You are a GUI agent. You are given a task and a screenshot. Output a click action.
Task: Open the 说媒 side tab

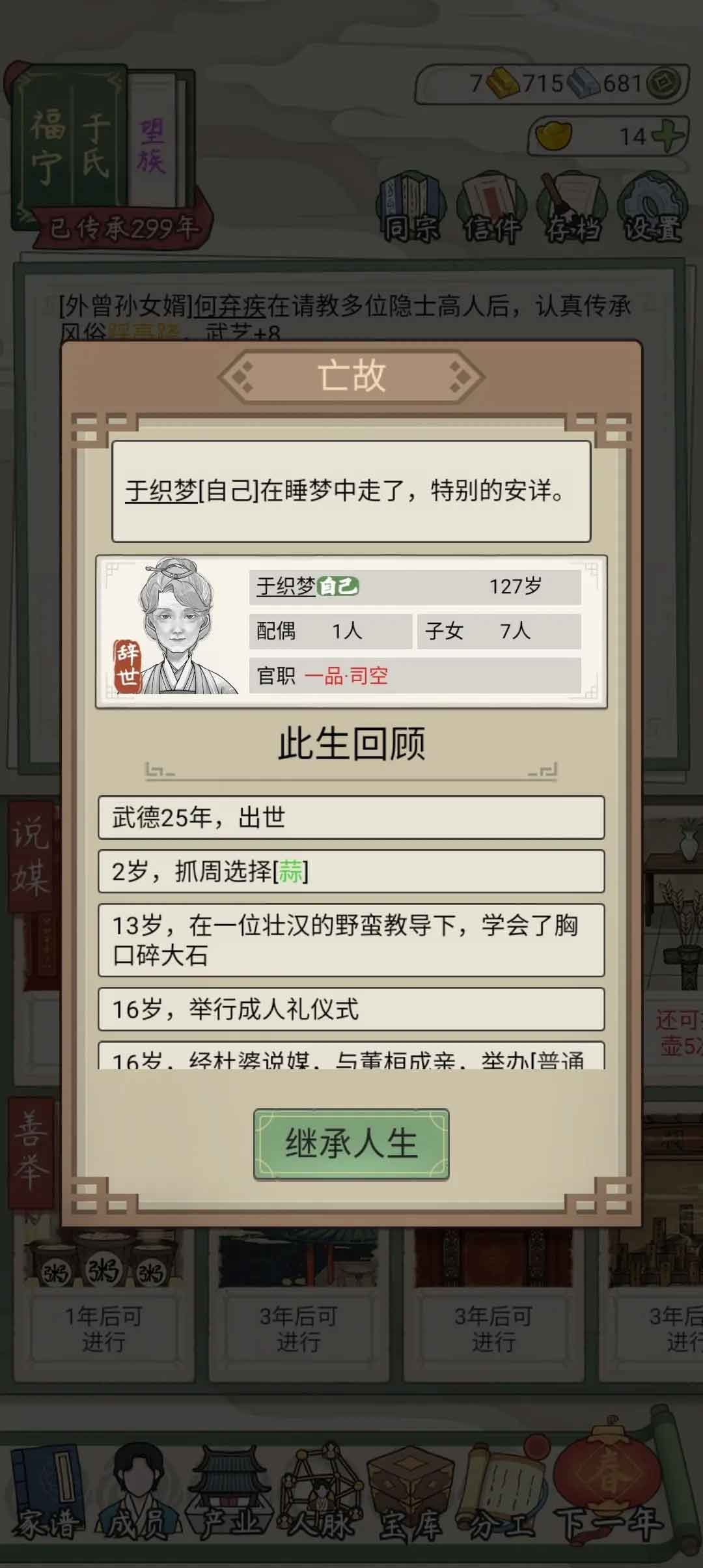pos(31,856)
